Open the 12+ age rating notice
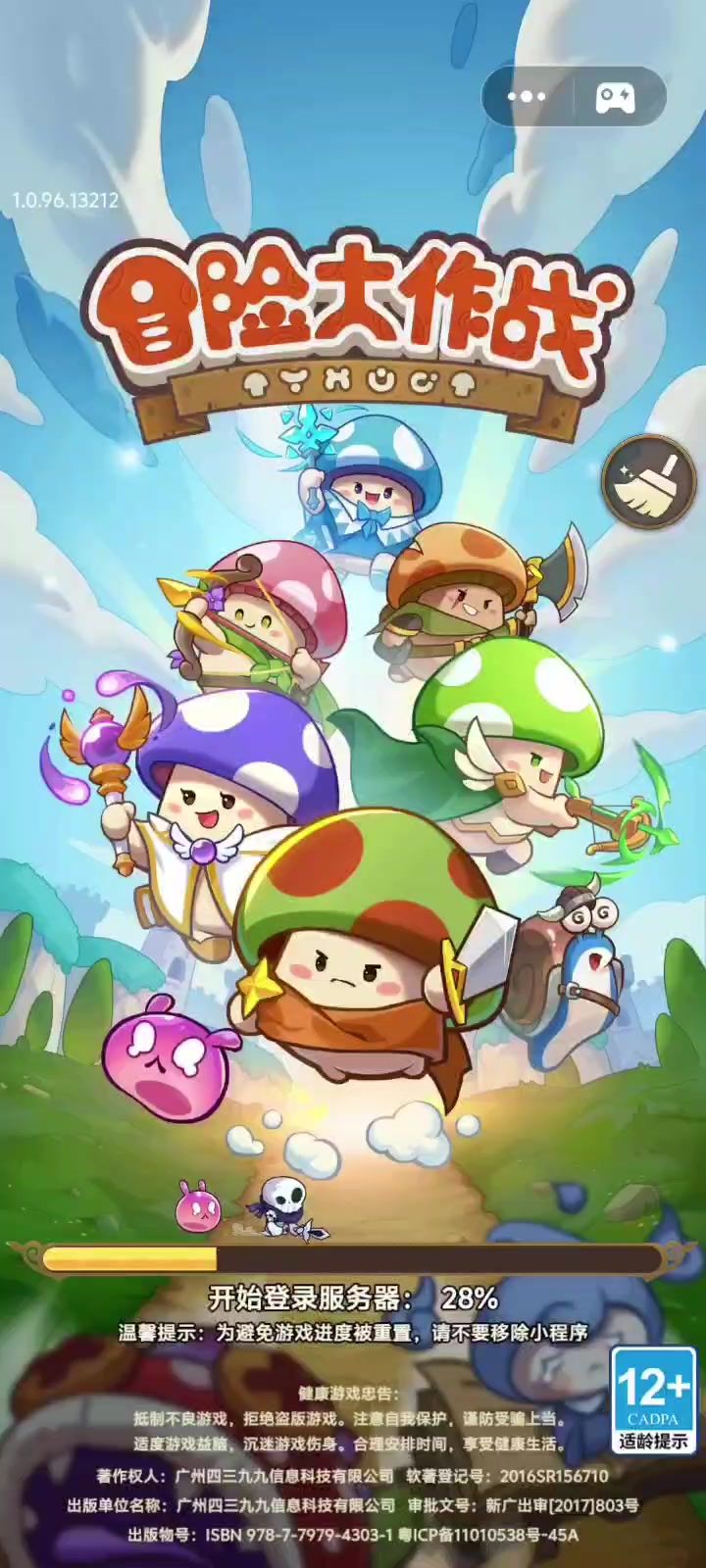The height and width of the screenshot is (1568, 706). (653, 1400)
